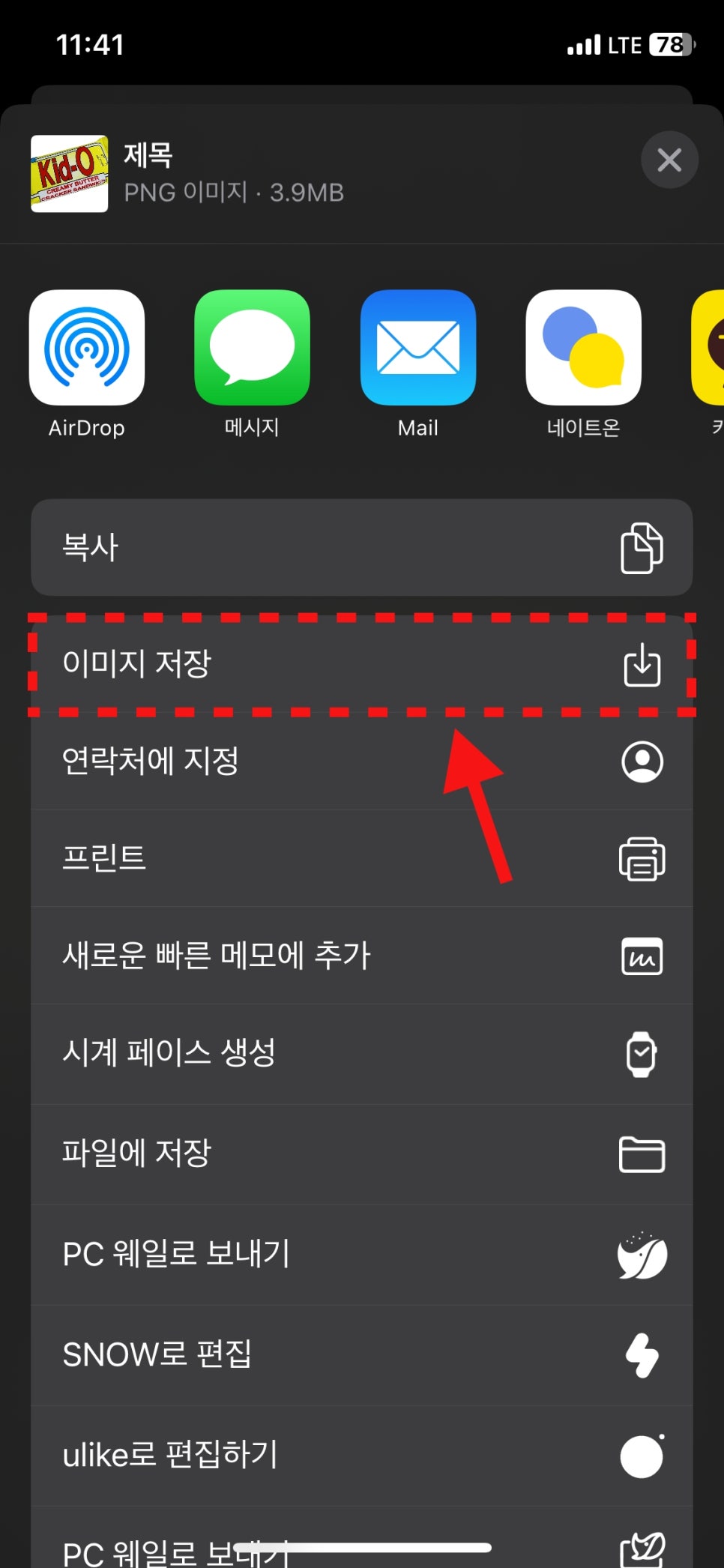Select 복사 to copy the image
724x1568 pixels.
point(362,548)
